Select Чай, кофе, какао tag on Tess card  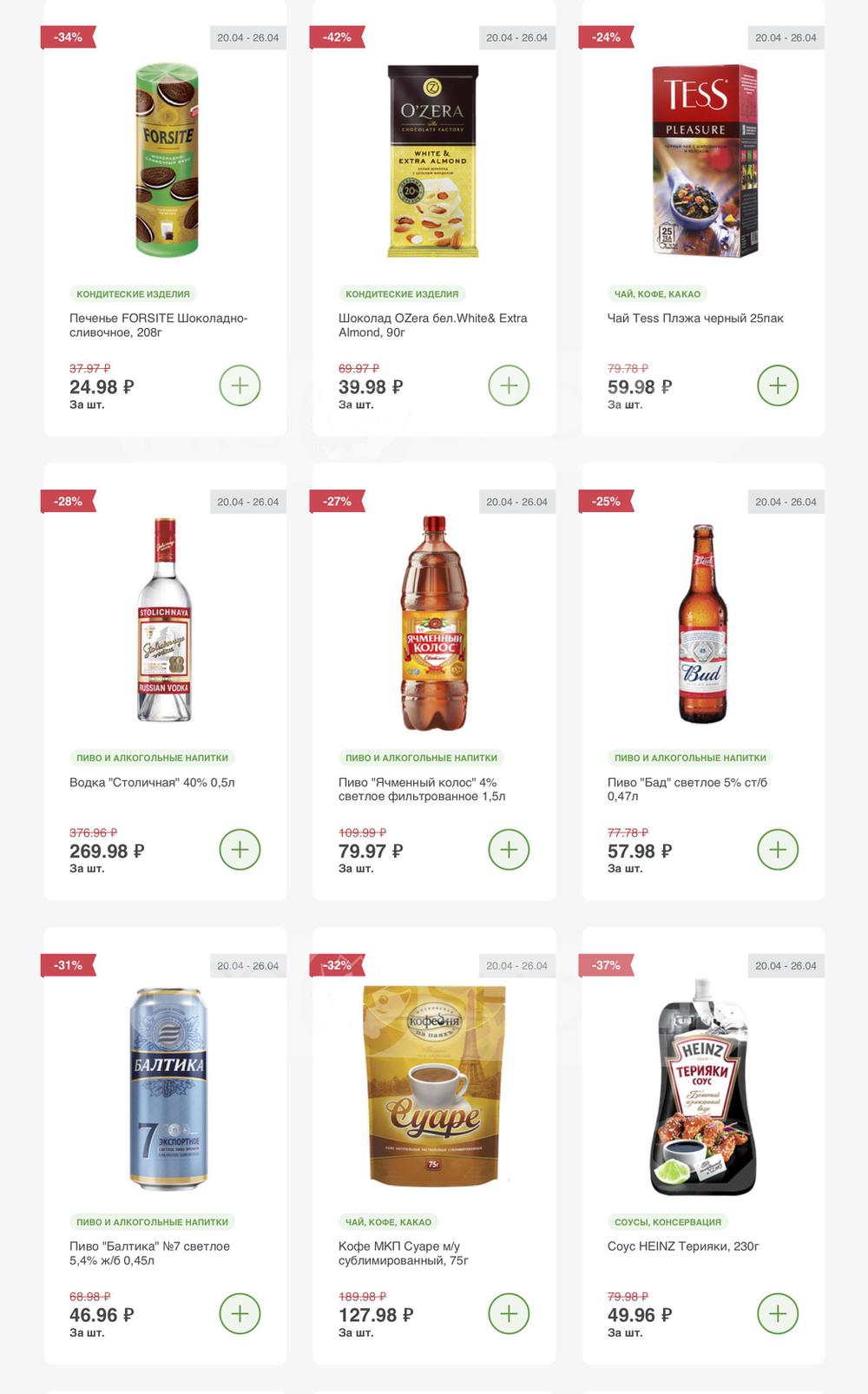point(657,293)
